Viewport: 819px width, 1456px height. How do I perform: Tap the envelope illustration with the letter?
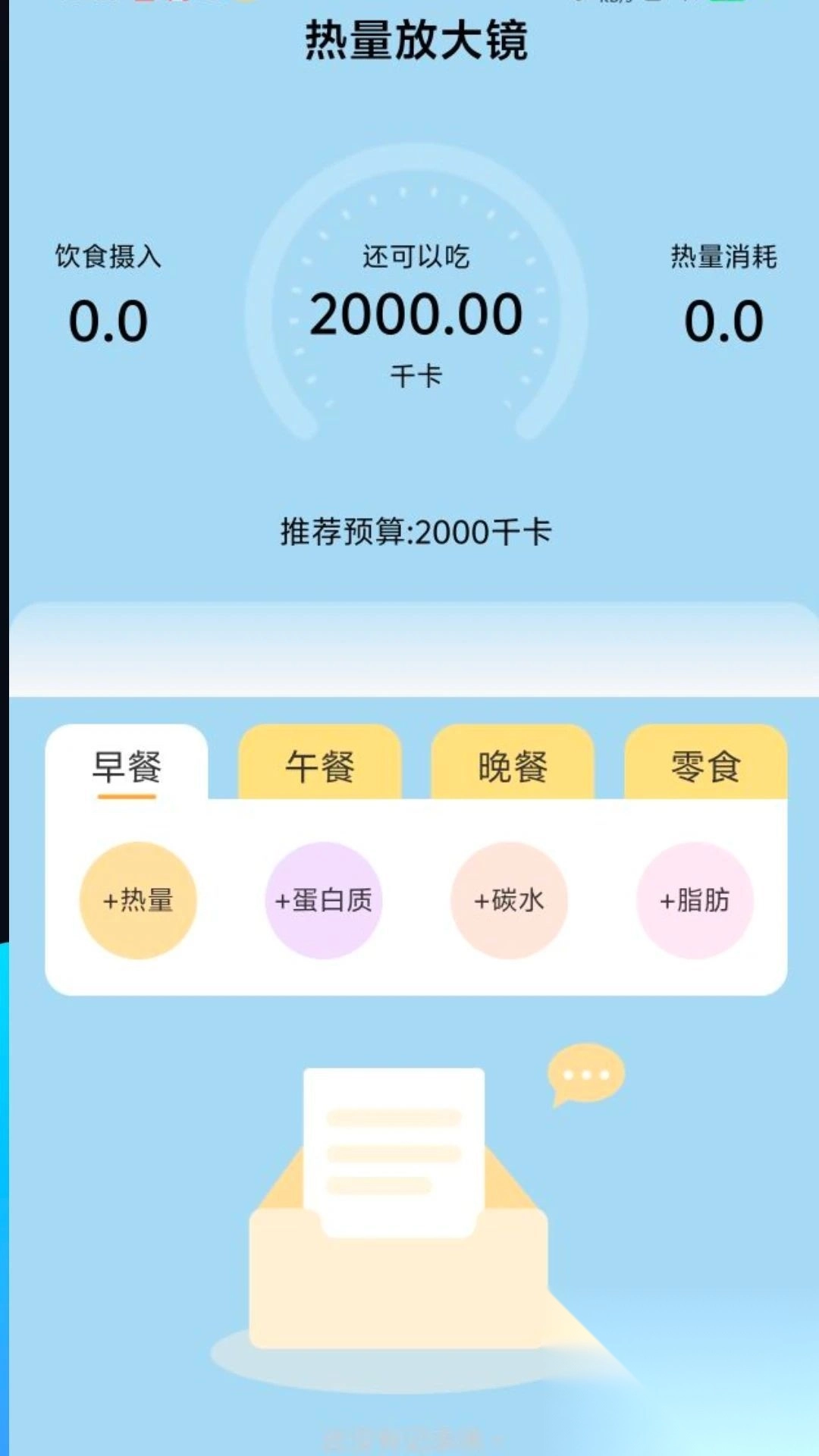[x=398, y=1251]
